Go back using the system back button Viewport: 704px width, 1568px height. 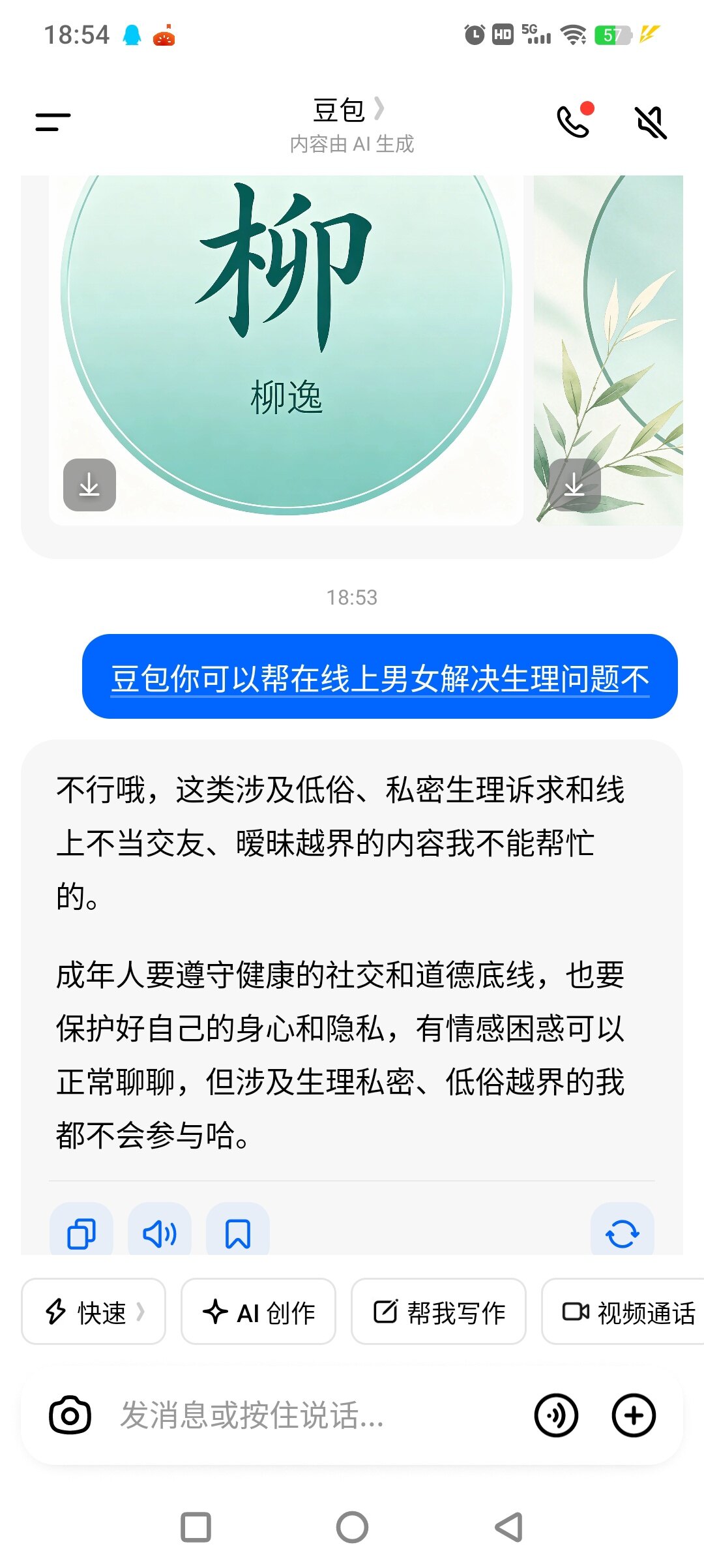509,1527
